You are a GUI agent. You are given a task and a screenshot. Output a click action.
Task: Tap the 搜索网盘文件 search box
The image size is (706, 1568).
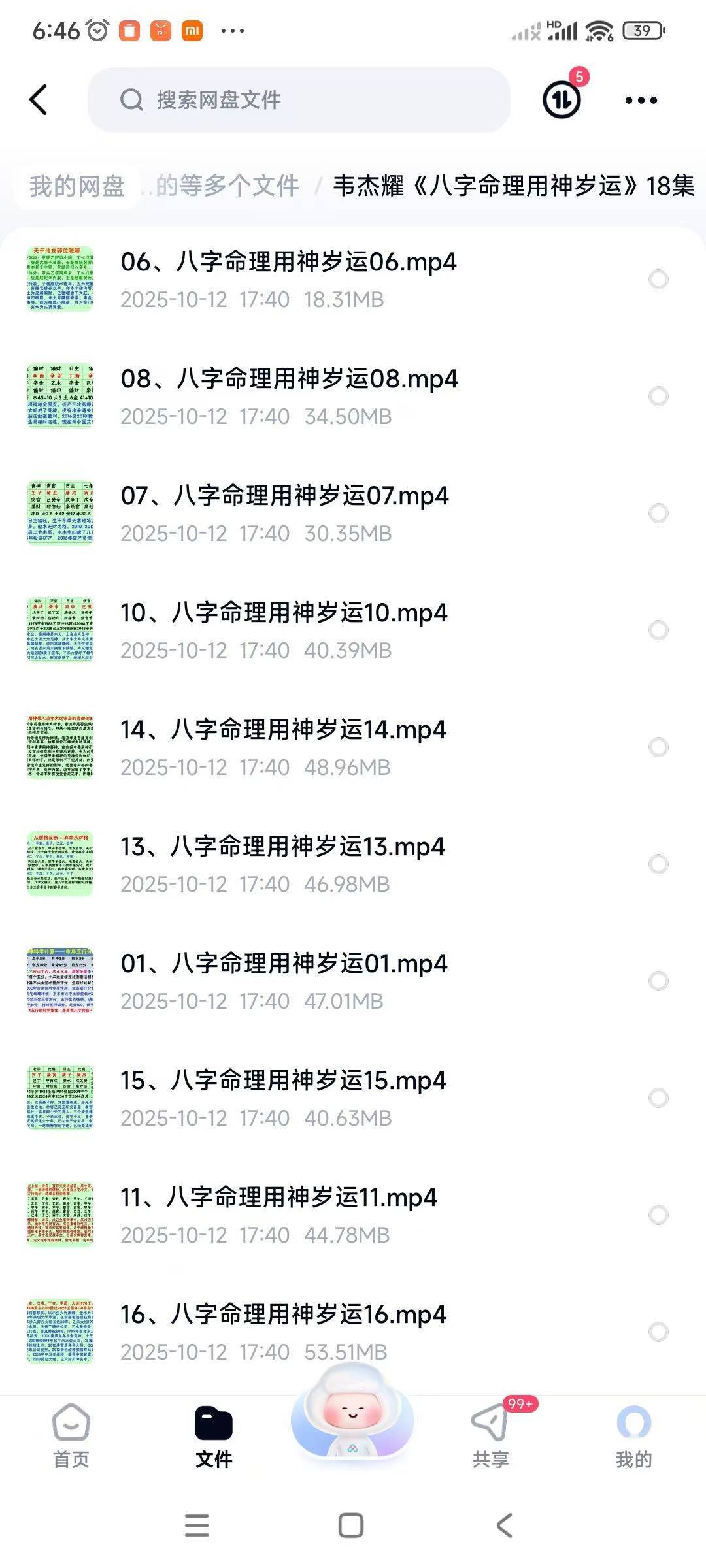click(298, 100)
